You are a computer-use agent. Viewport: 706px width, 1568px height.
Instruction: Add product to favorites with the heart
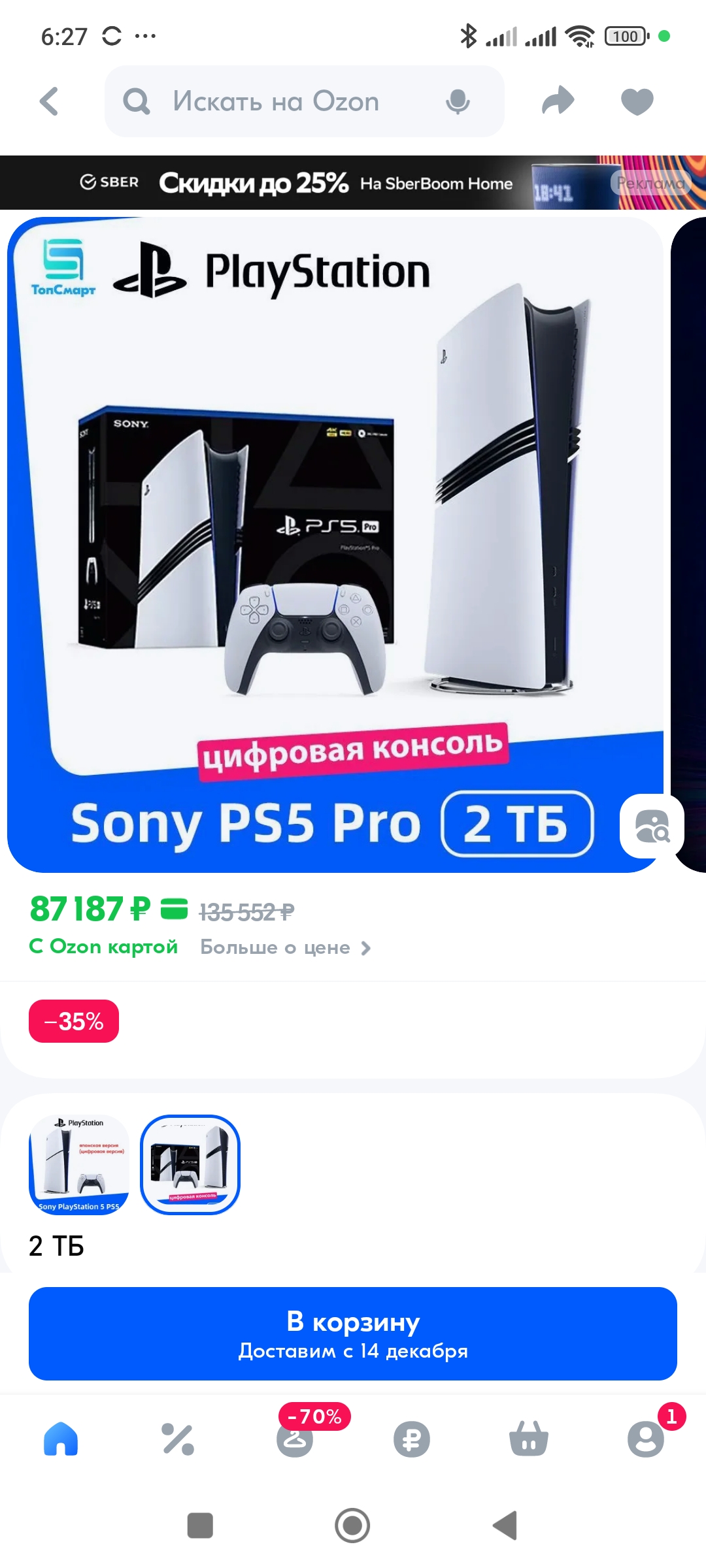tap(637, 102)
